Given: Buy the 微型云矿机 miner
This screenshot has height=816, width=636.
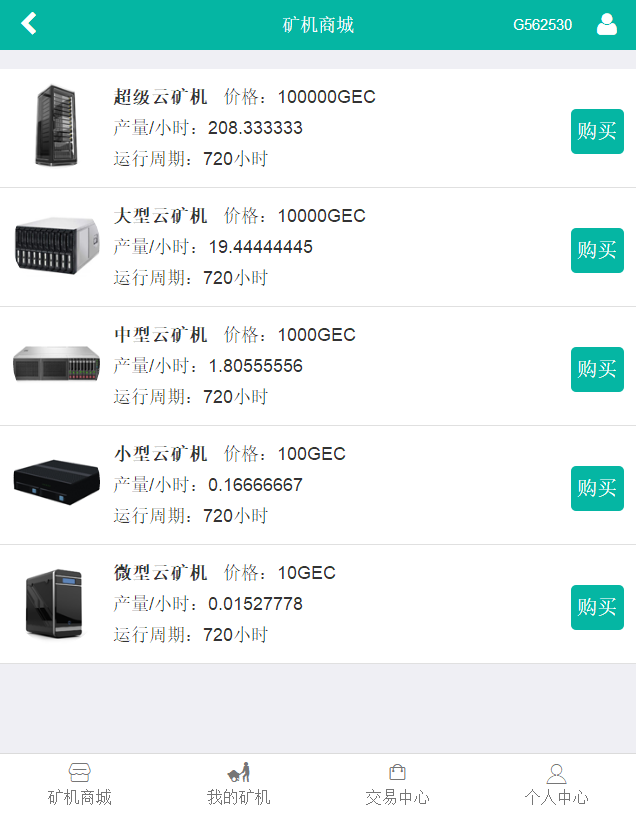Looking at the screenshot, I should point(597,607).
